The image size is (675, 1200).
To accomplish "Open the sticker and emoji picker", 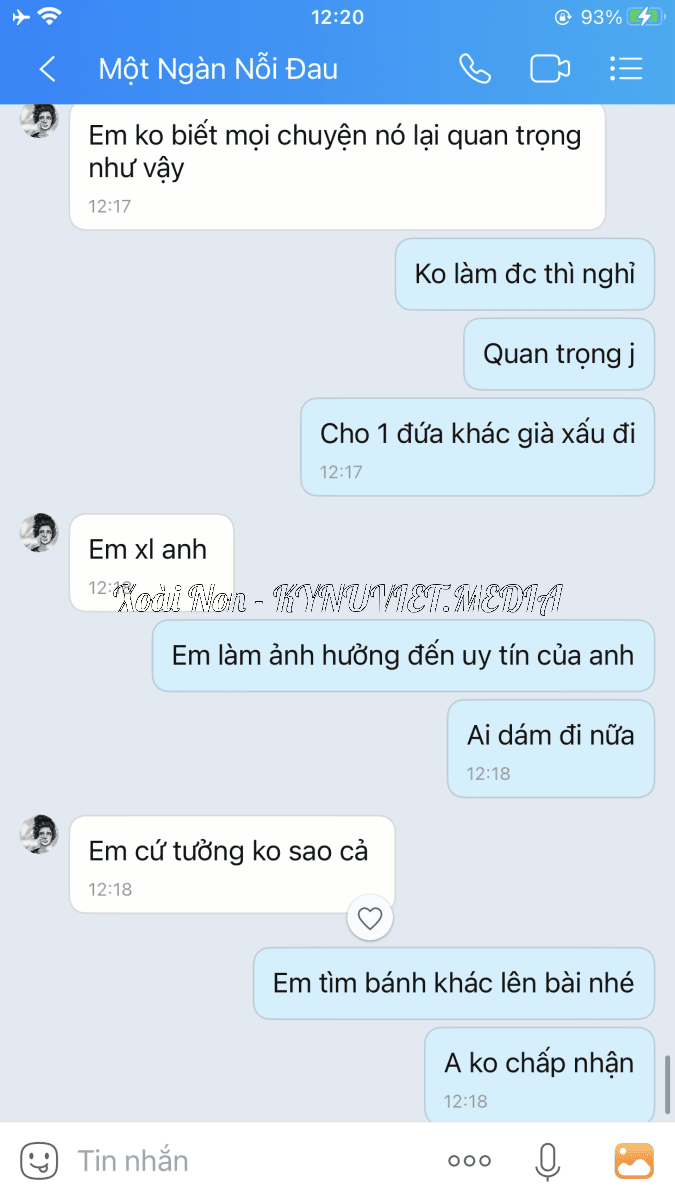I will (39, 1160).
